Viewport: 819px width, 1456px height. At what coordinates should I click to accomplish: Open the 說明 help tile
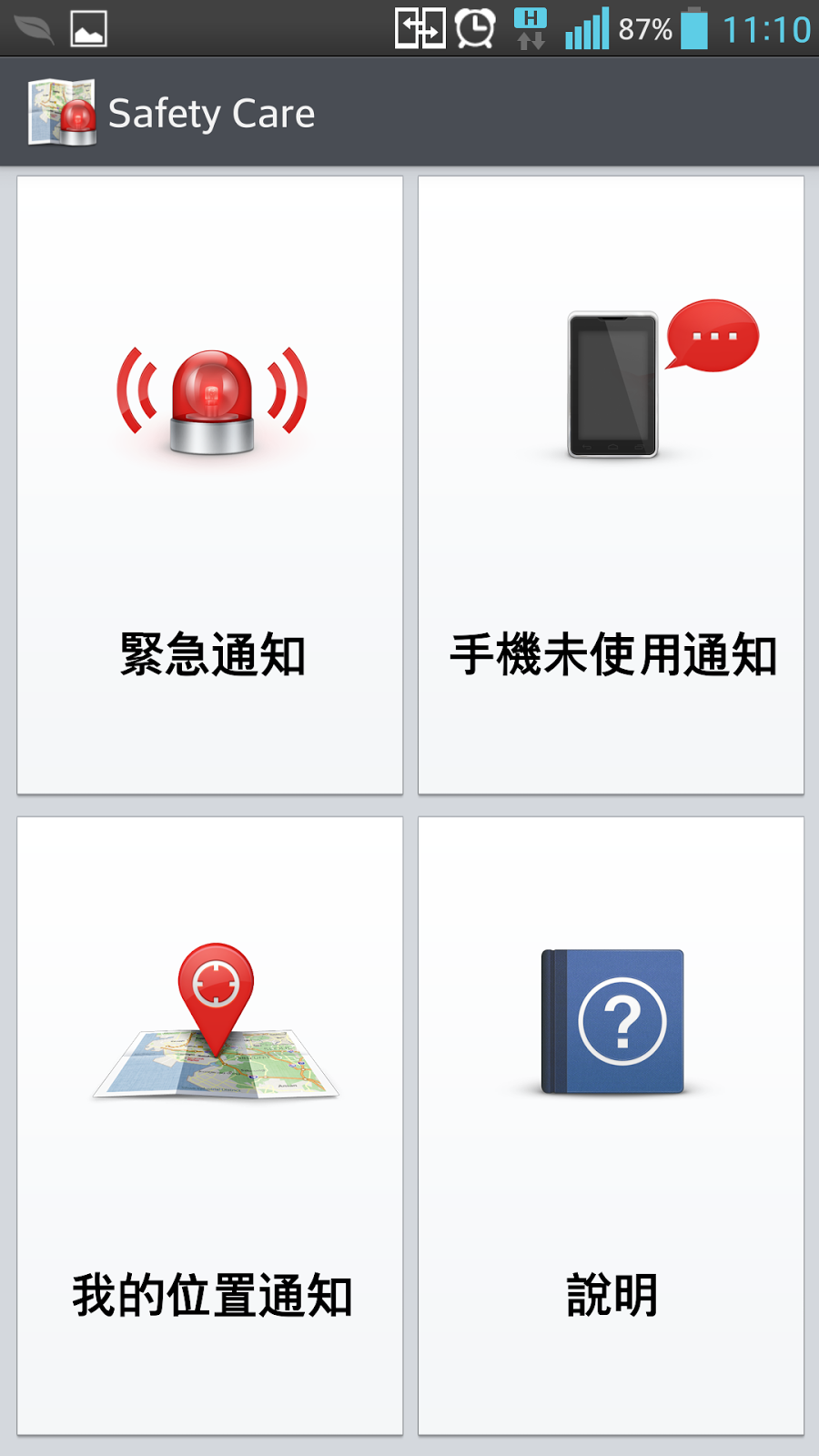click(611, 1126)
